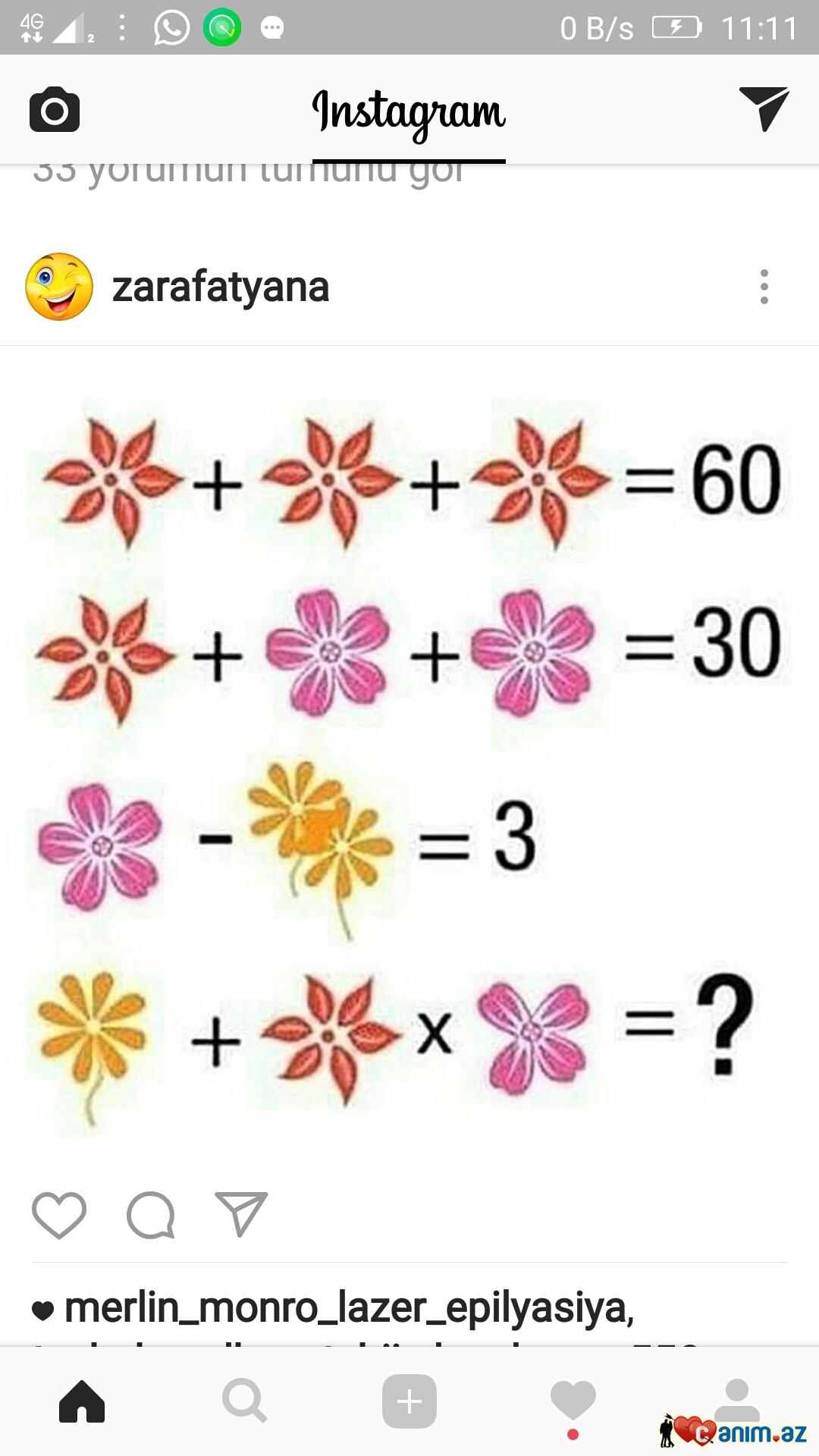
Task: Switch to the Search tab
Action: click(244, 1401)
